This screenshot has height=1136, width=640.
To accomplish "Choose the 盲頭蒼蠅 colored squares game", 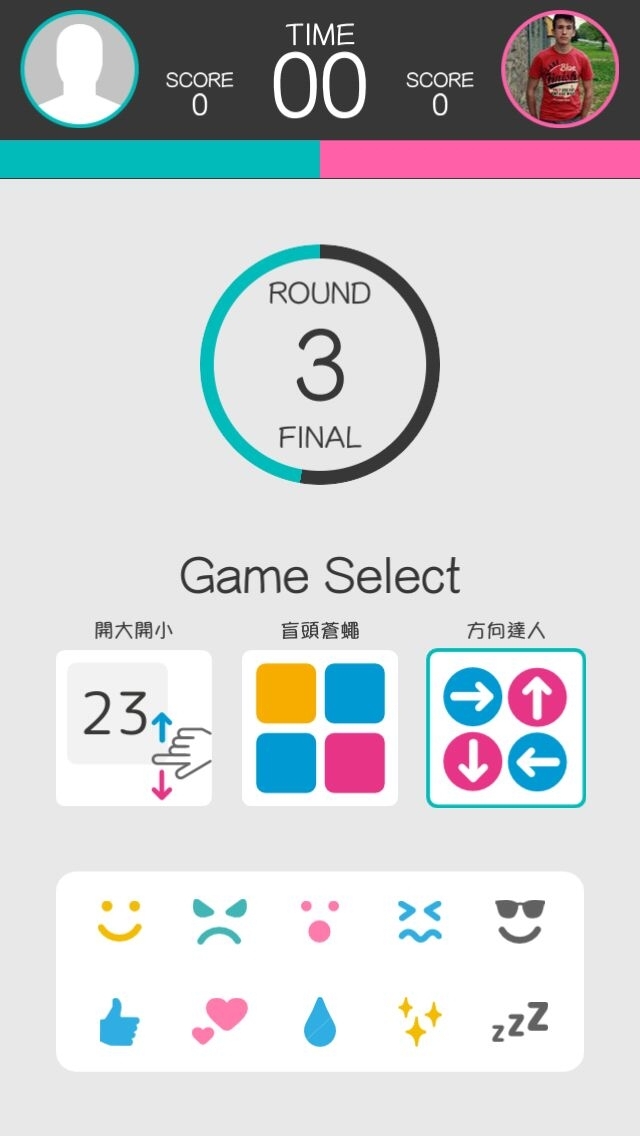I will pyautogui.click(x=320, y=728).
